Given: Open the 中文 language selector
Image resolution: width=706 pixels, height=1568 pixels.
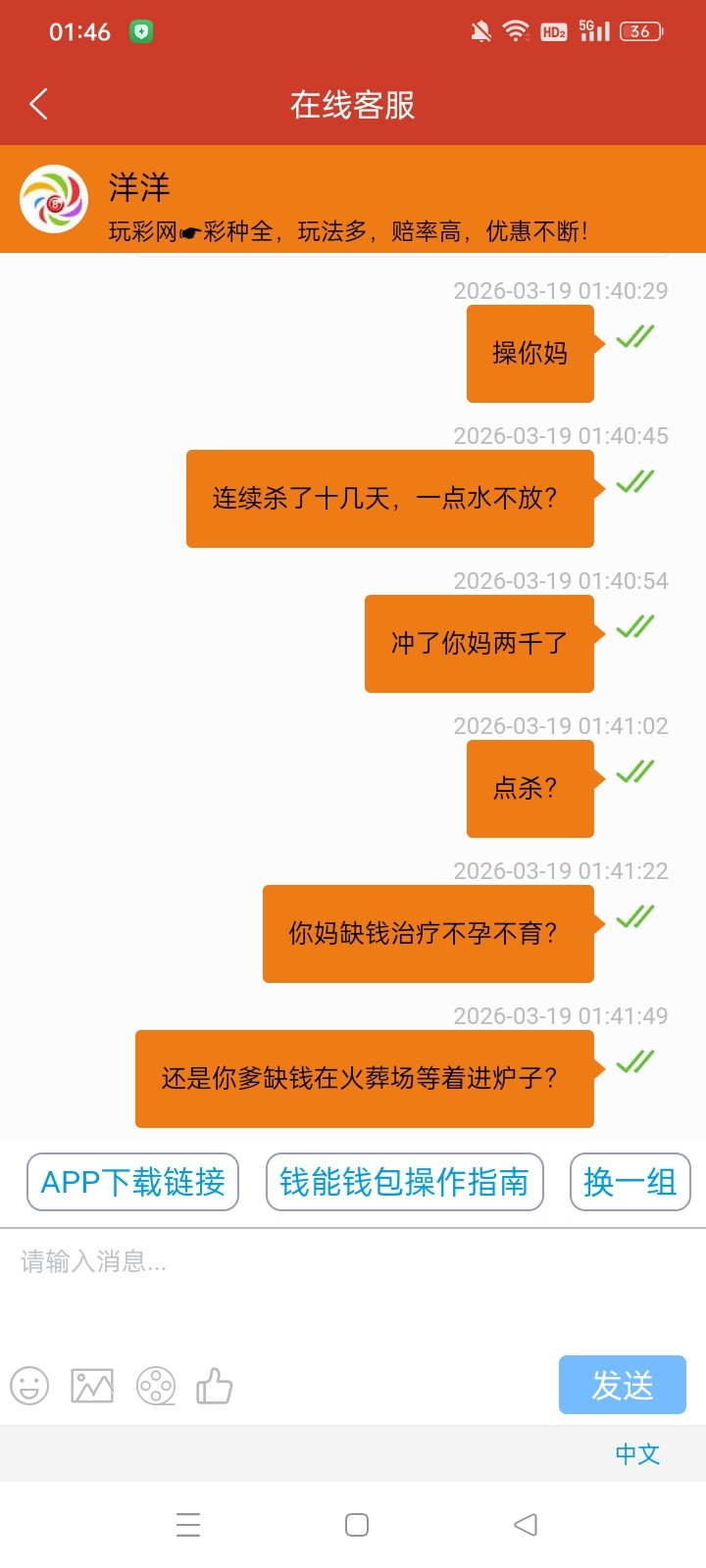Looking at the screenshot, I should [x=636, y=1454].
